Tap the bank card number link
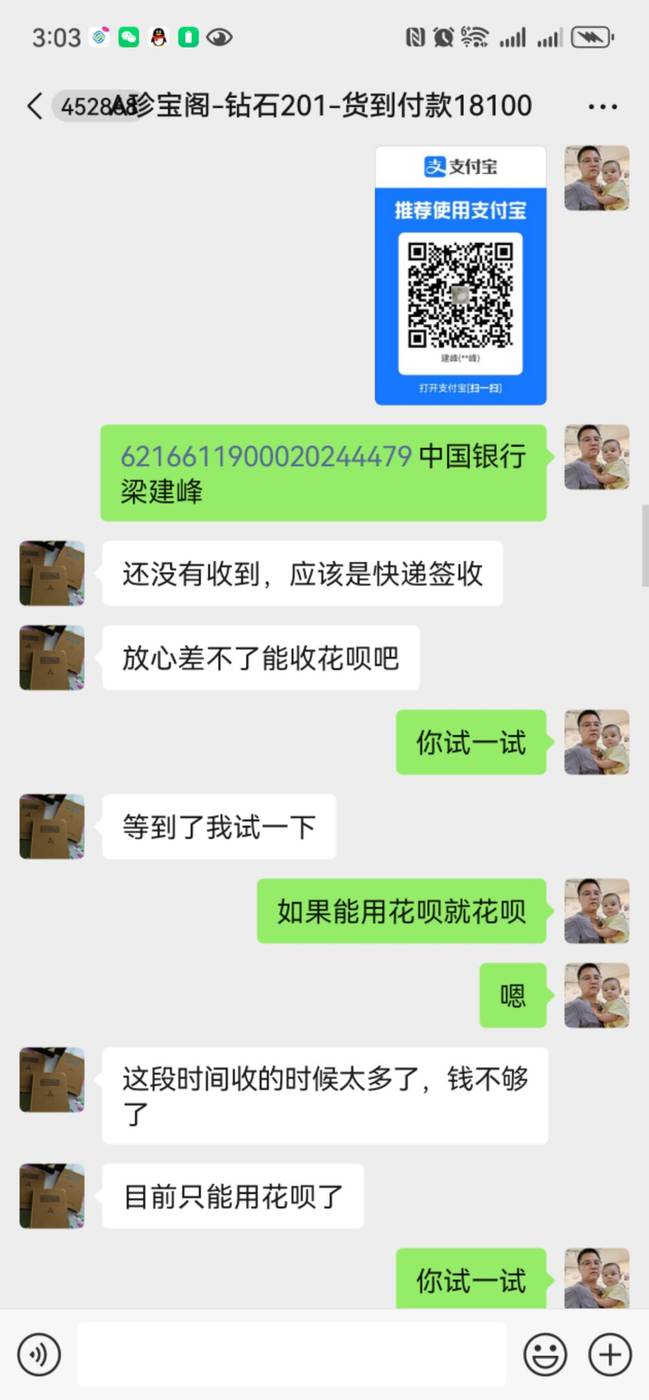This screenshot has height=1400, width=649. point(266,457)
